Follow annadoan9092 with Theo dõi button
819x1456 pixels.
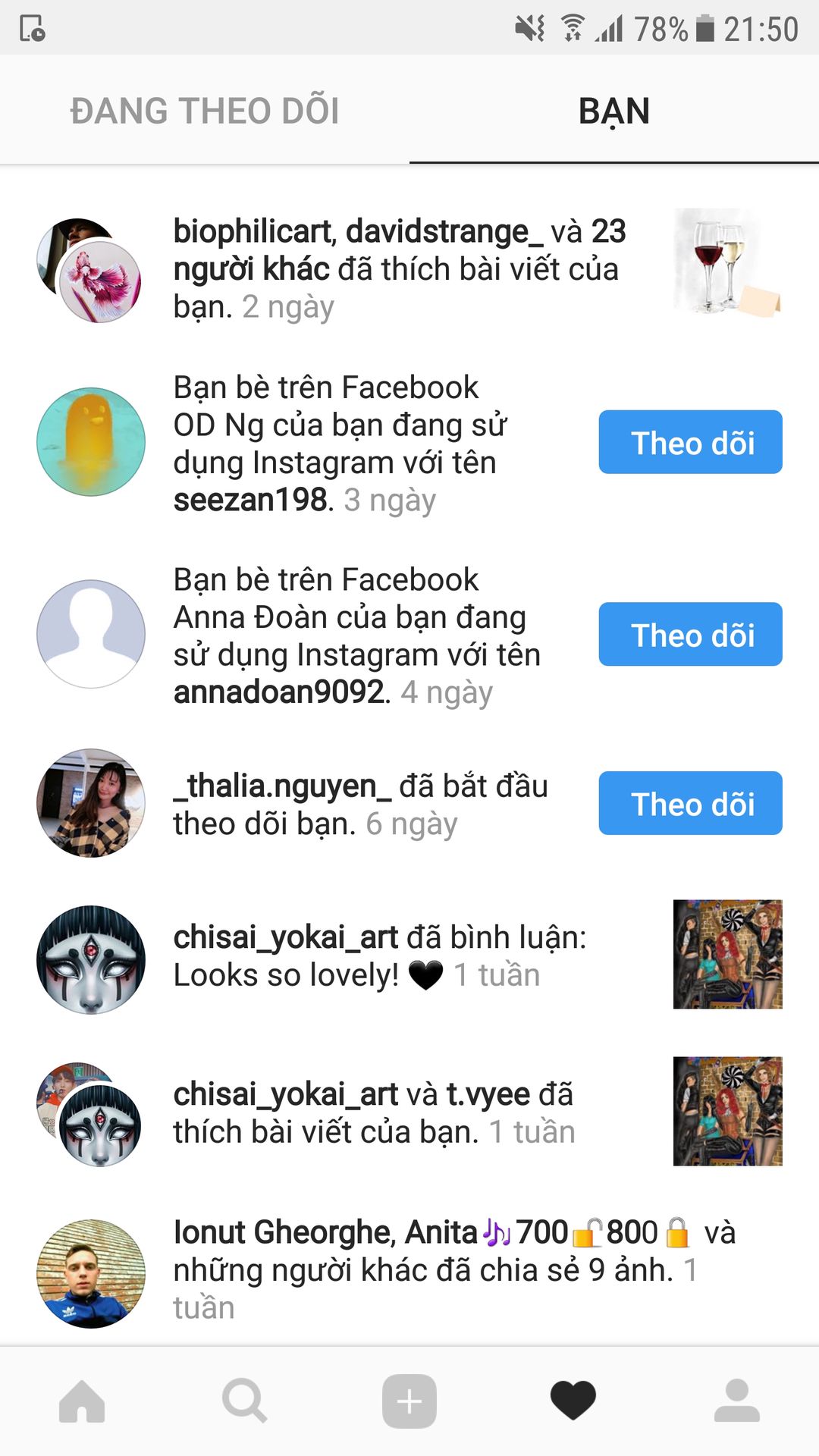690,634
